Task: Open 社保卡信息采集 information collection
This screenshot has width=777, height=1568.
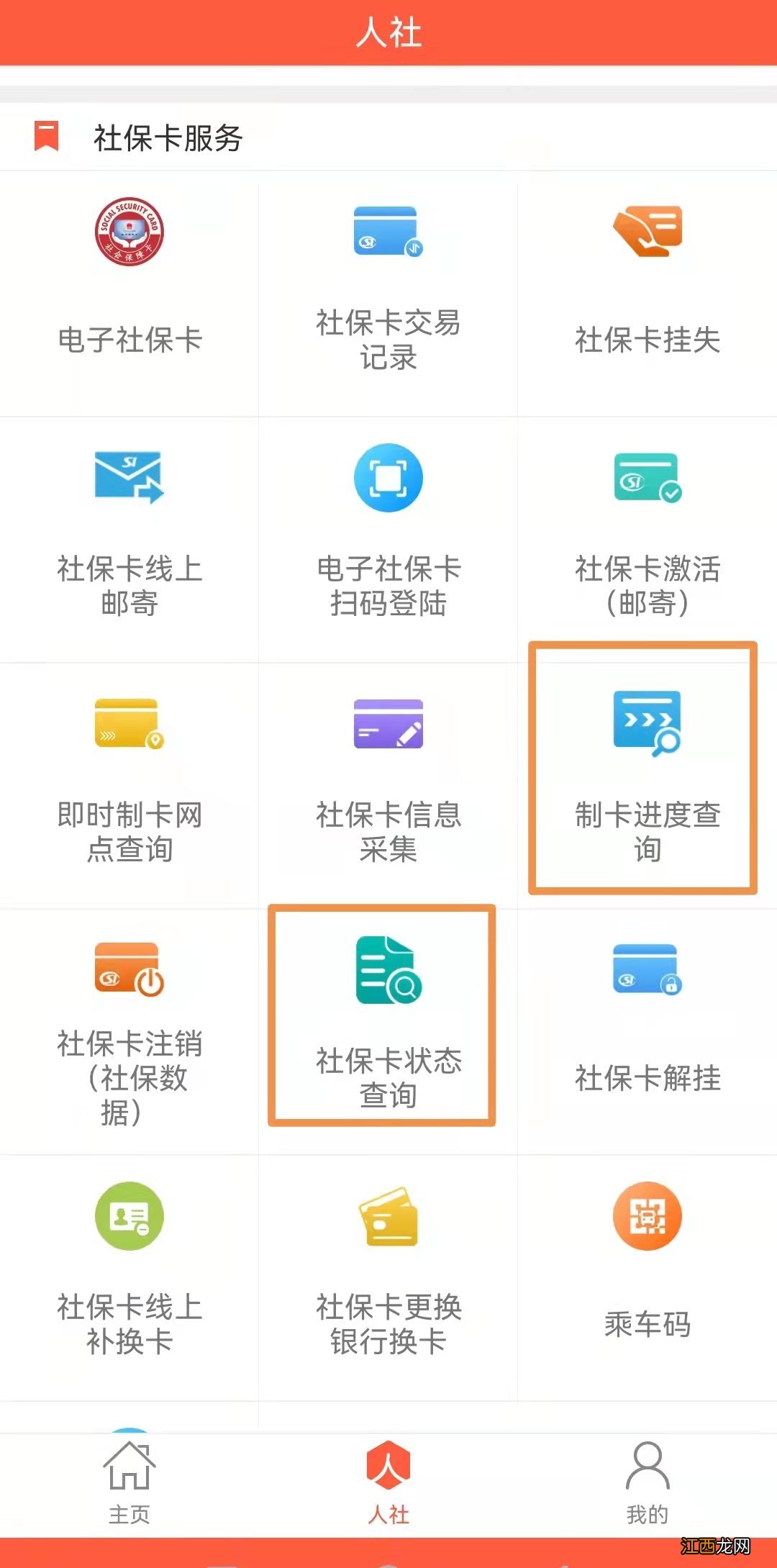Action: 388,777
